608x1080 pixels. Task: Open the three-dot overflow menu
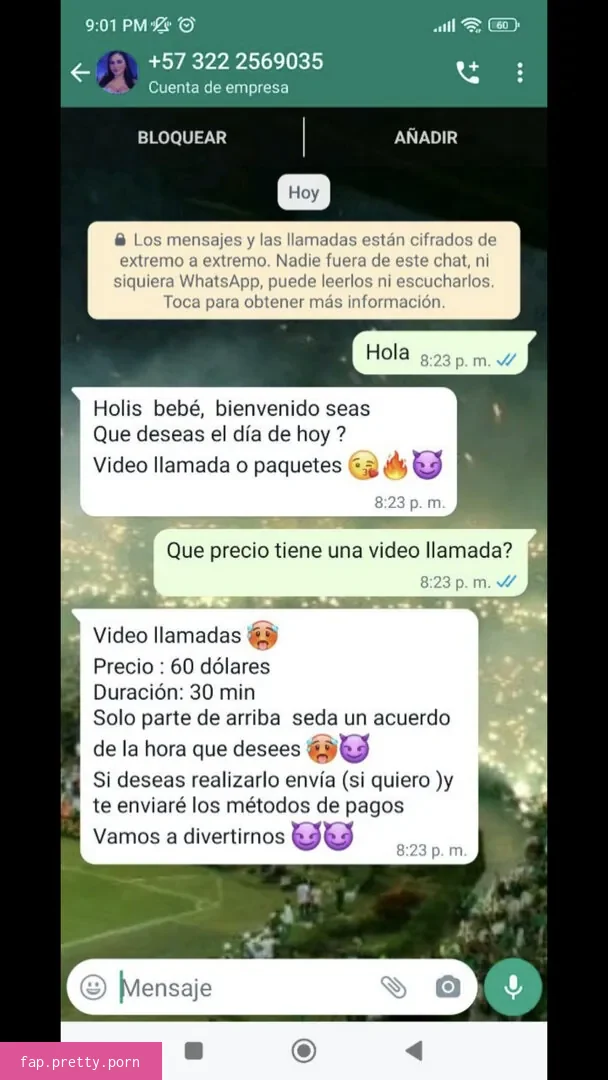click(520, 72)
